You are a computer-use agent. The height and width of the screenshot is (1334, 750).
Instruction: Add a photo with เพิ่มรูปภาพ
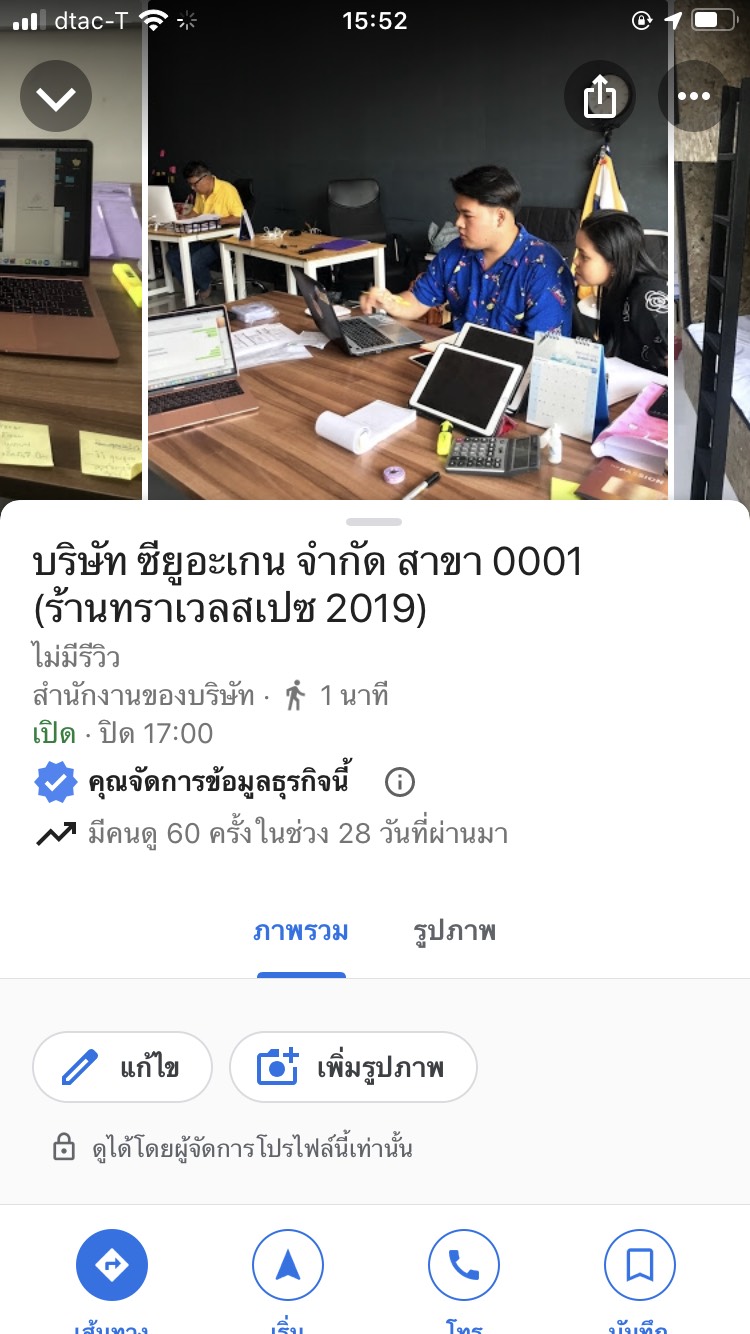(353, 1067)
